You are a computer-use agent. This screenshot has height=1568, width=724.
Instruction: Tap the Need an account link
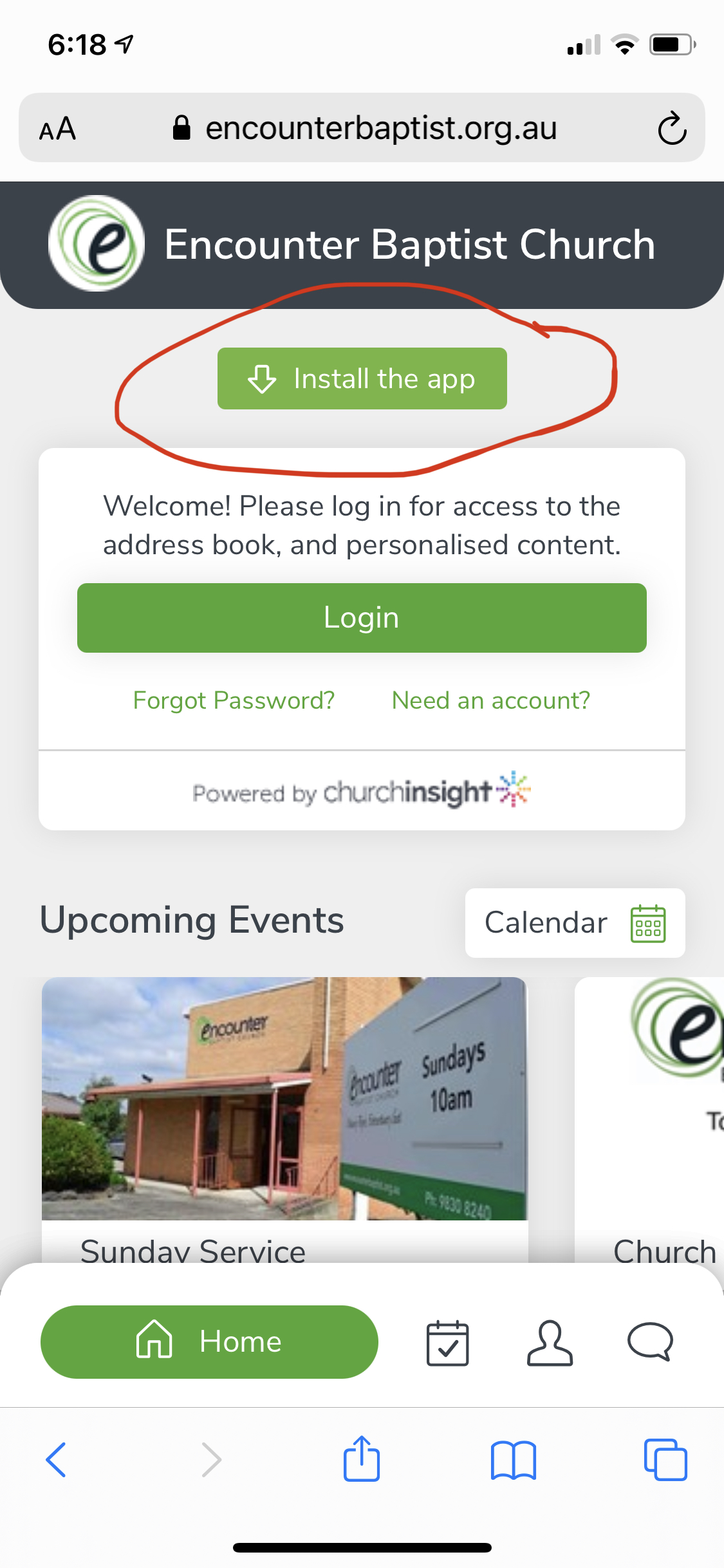(490, 700)
